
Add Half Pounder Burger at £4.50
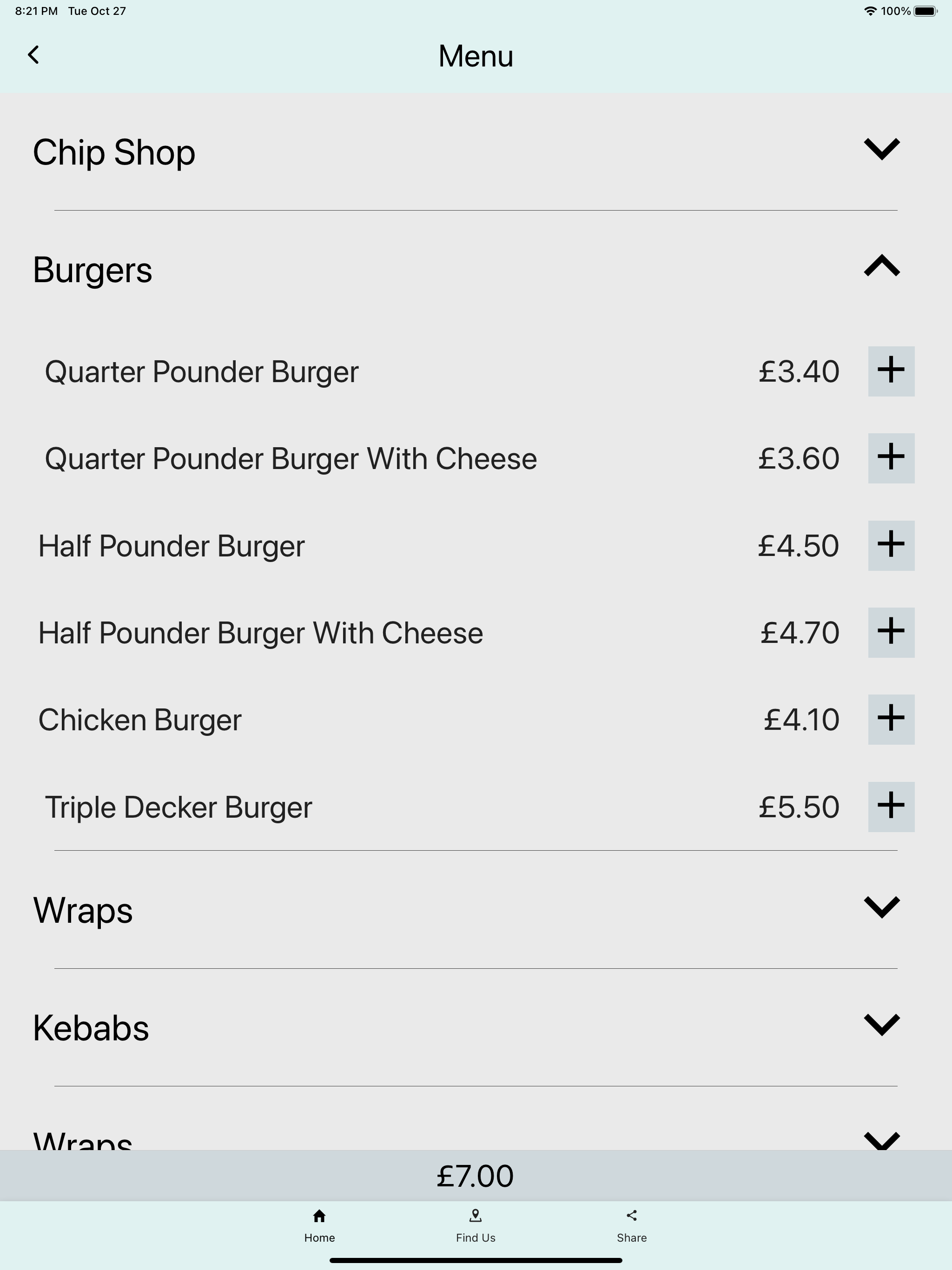click(x=891, y=545)
